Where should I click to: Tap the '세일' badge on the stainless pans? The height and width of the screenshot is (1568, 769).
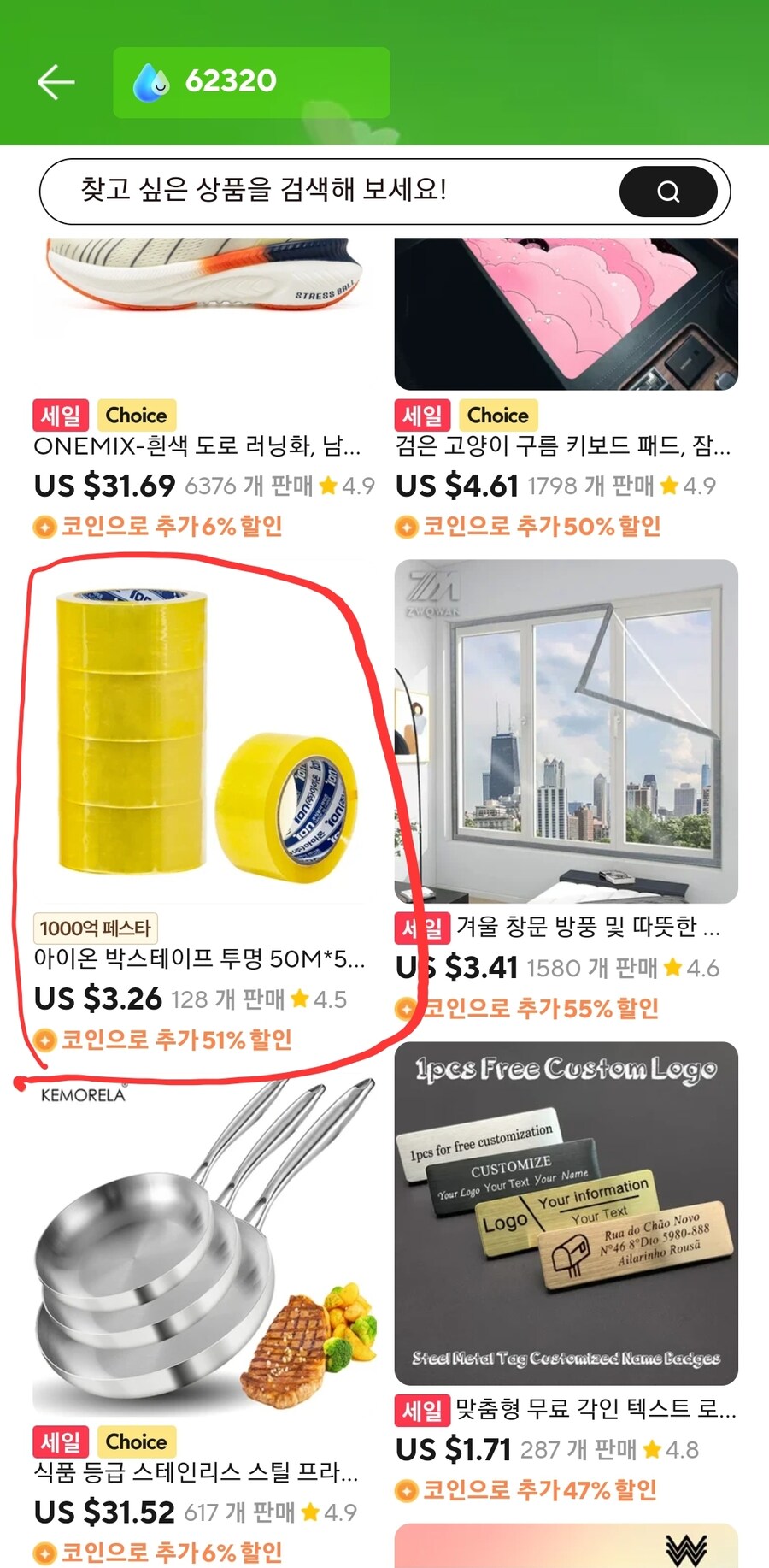(x=59, y=1441)
